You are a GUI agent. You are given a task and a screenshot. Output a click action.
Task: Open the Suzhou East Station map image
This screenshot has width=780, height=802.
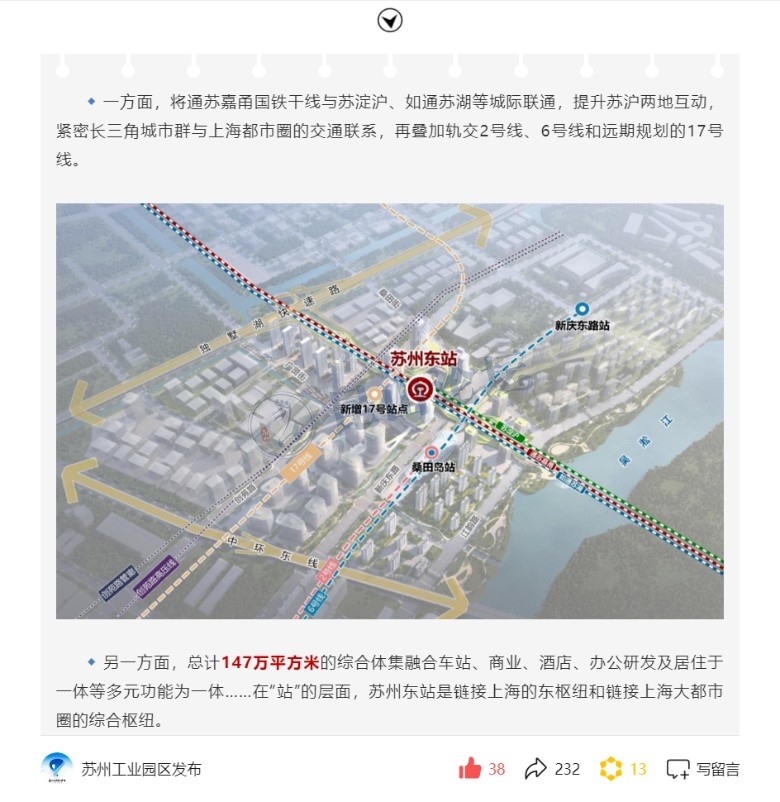pyautogui.click(x=390, y=410)
